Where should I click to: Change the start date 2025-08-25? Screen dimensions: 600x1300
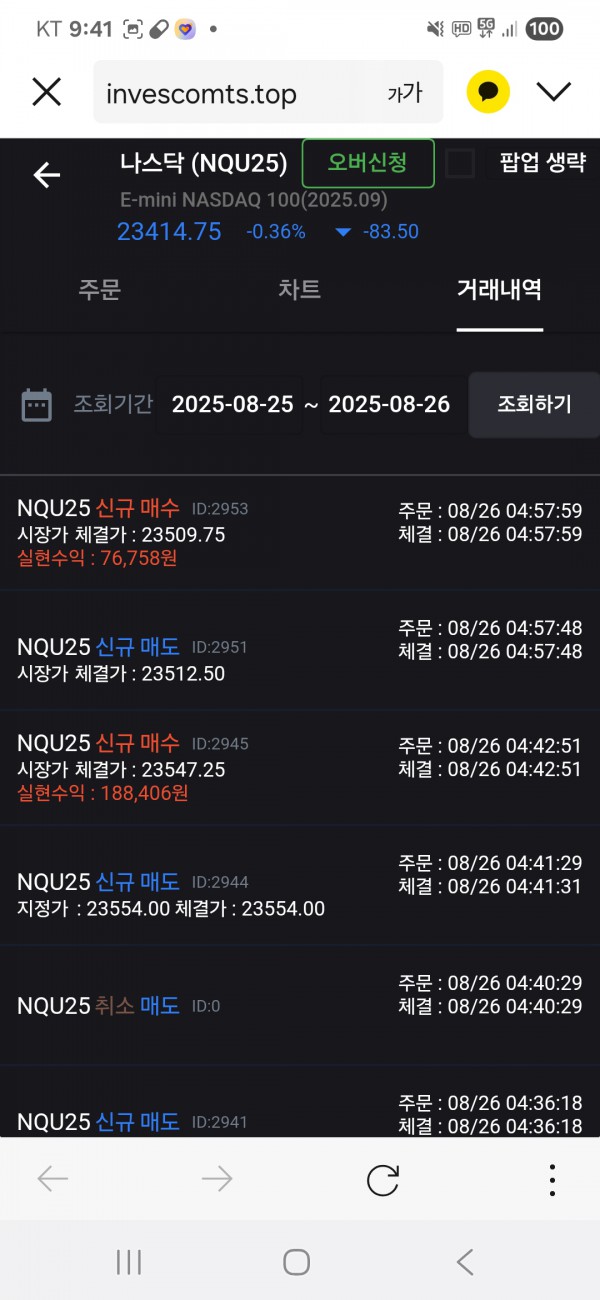click(x=232, y=404)
